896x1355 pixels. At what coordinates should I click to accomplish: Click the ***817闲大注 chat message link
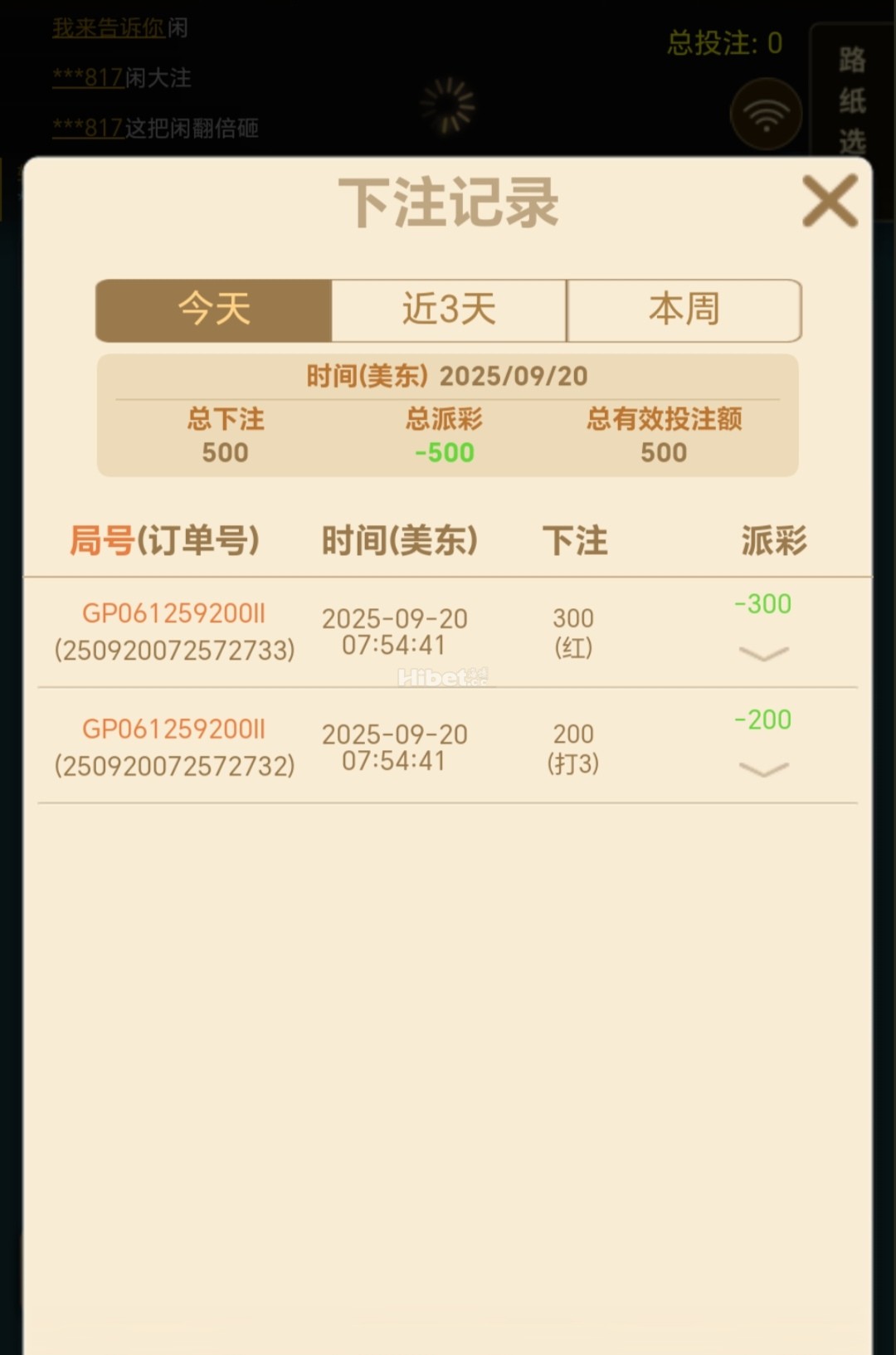click(123, 79)
